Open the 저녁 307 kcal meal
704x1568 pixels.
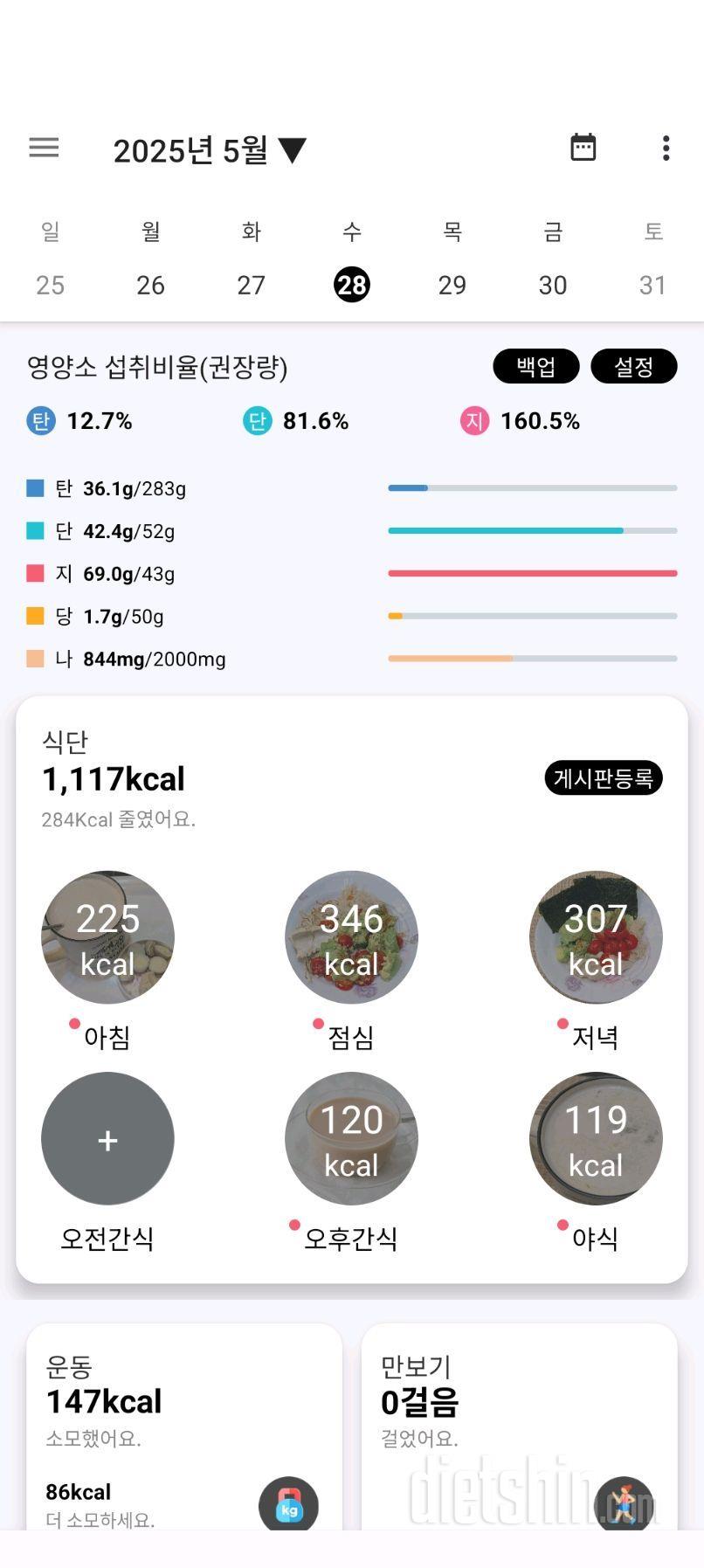point(596,937)
